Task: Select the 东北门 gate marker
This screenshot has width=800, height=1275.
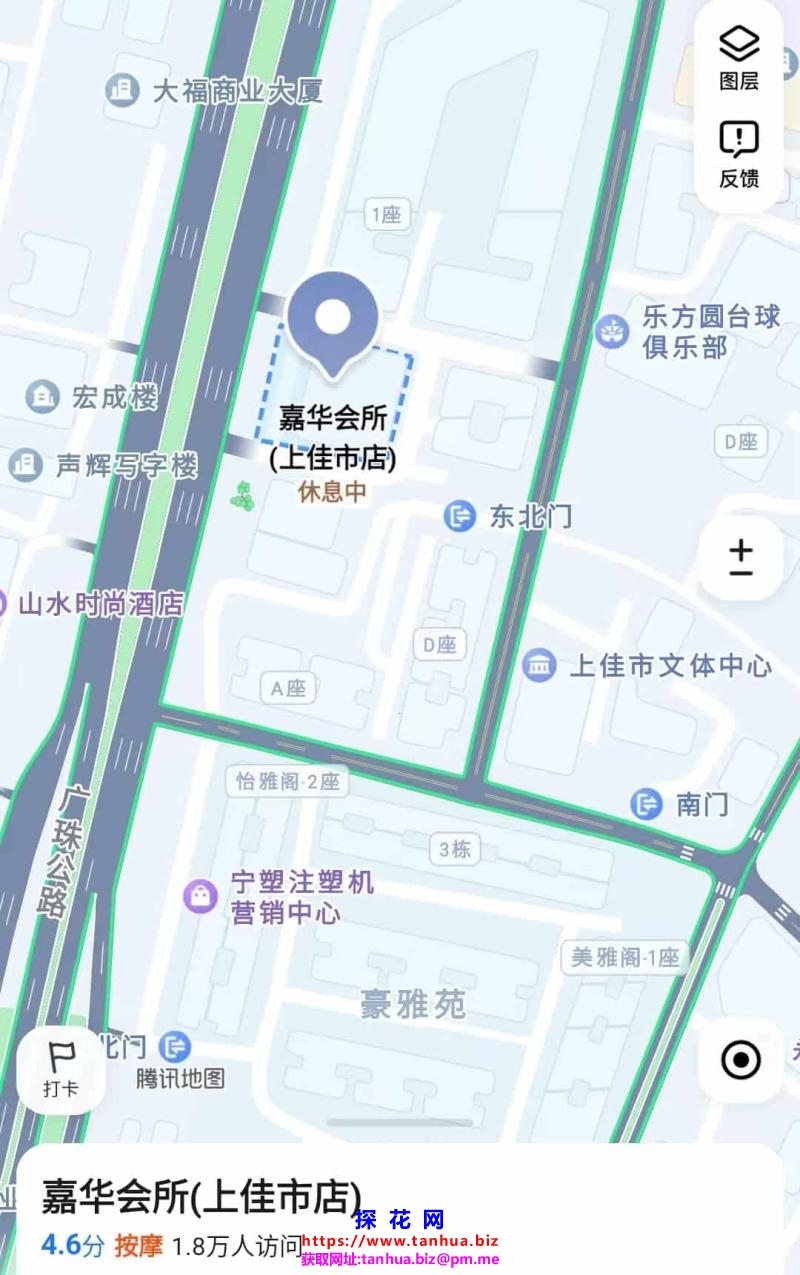Action: pyautogui.click(x=460, y=516)
